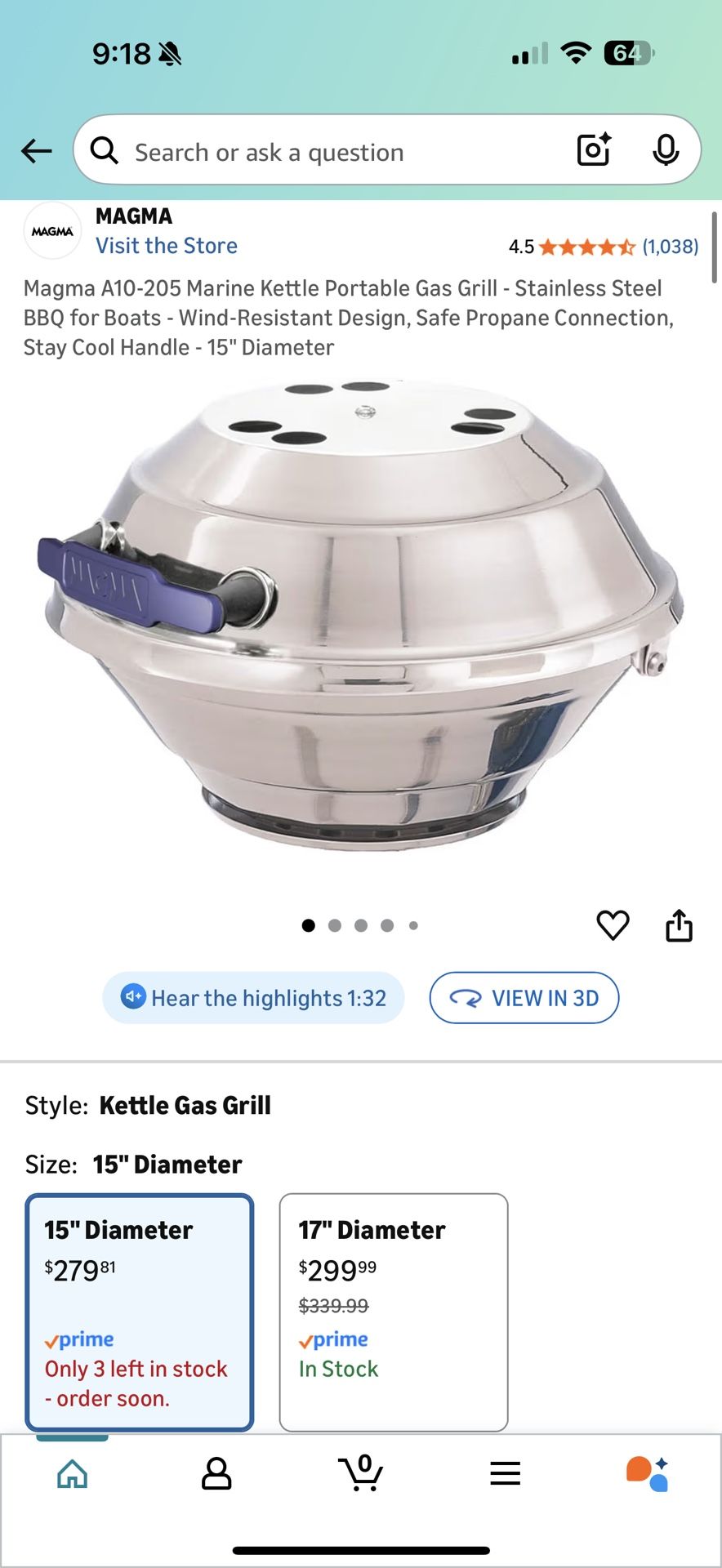The height and width of the screenshot is (1568, 722).
Task: Open the camera visual search icon
Action: pos(591,149)
